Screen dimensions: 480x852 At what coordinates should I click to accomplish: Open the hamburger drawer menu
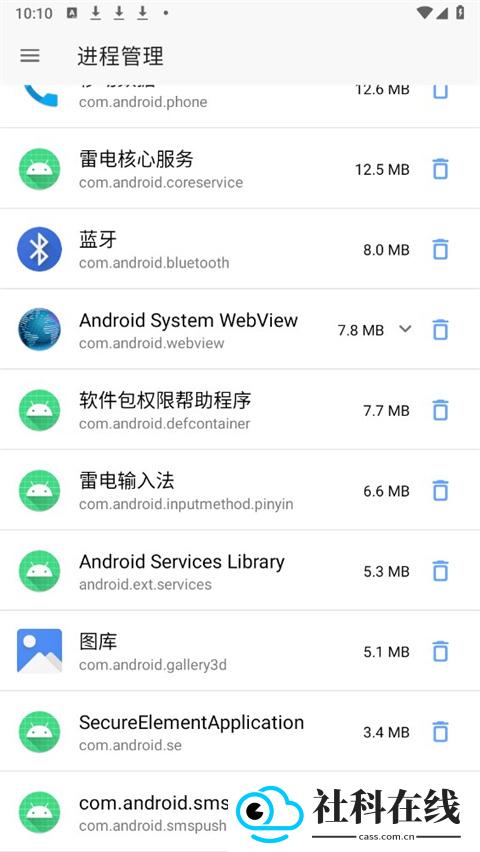coord(30,55)
